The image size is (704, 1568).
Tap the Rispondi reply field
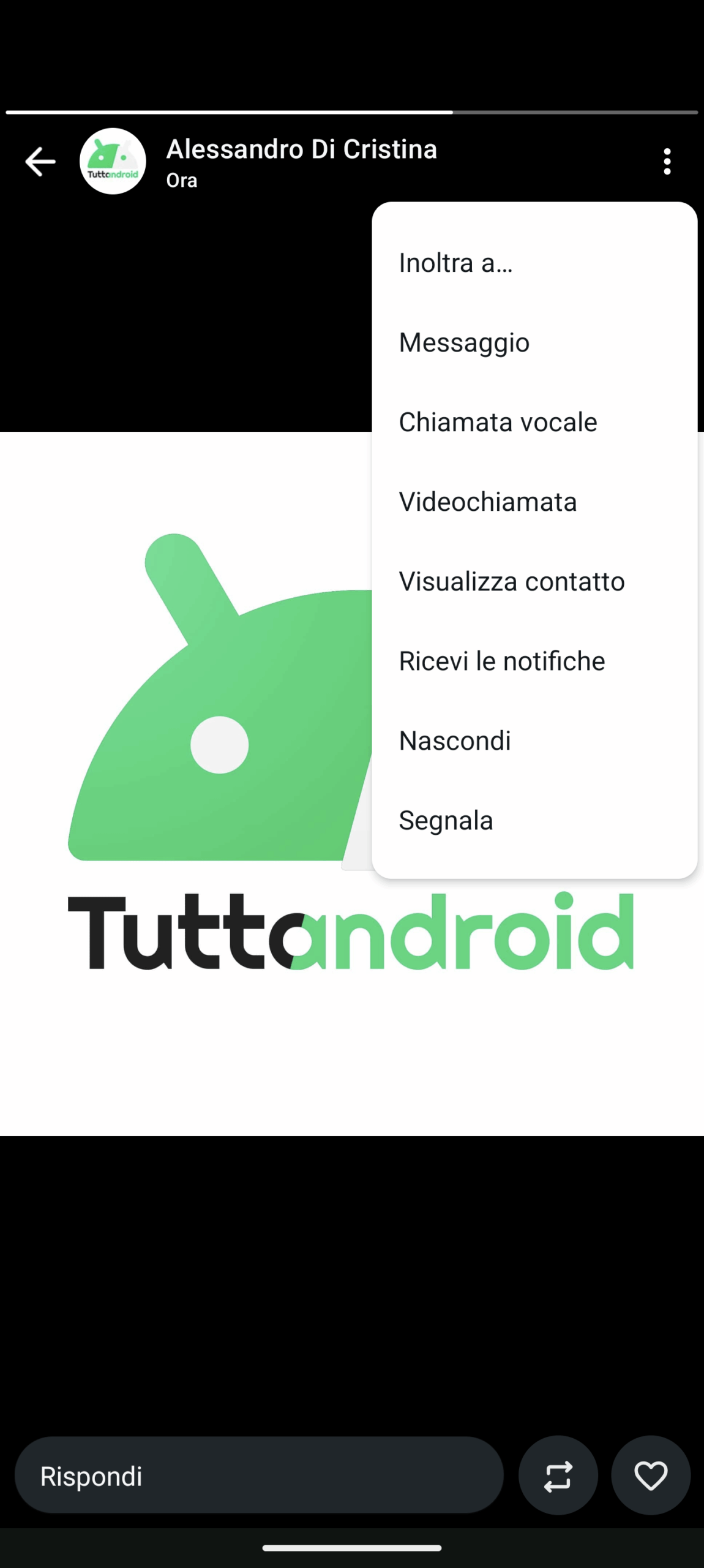[259, 1476]
